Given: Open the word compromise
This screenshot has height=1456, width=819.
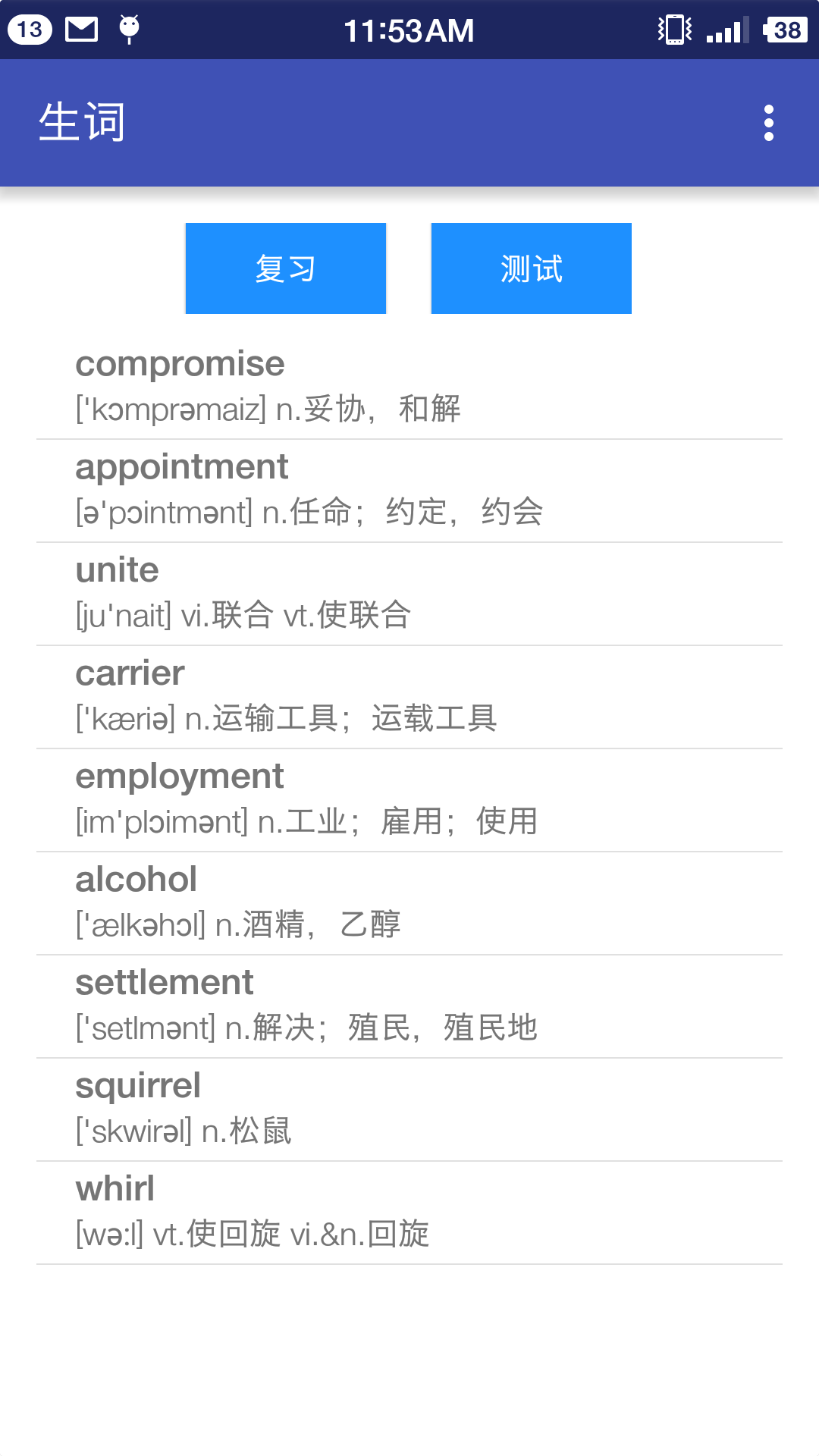Looking at the screenshot, I should point(409,388).
